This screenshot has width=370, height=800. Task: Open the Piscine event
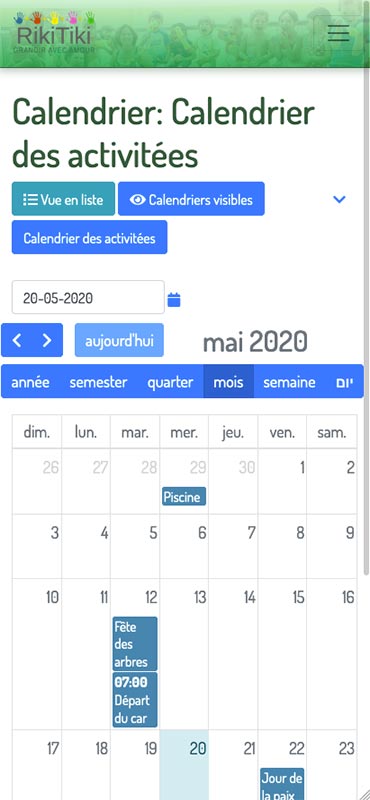click(184, 496)
